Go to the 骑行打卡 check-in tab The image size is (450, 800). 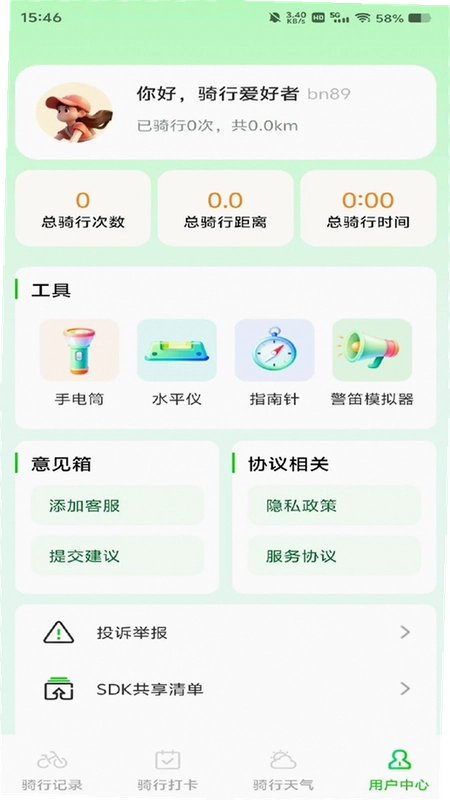pos(167,769)
